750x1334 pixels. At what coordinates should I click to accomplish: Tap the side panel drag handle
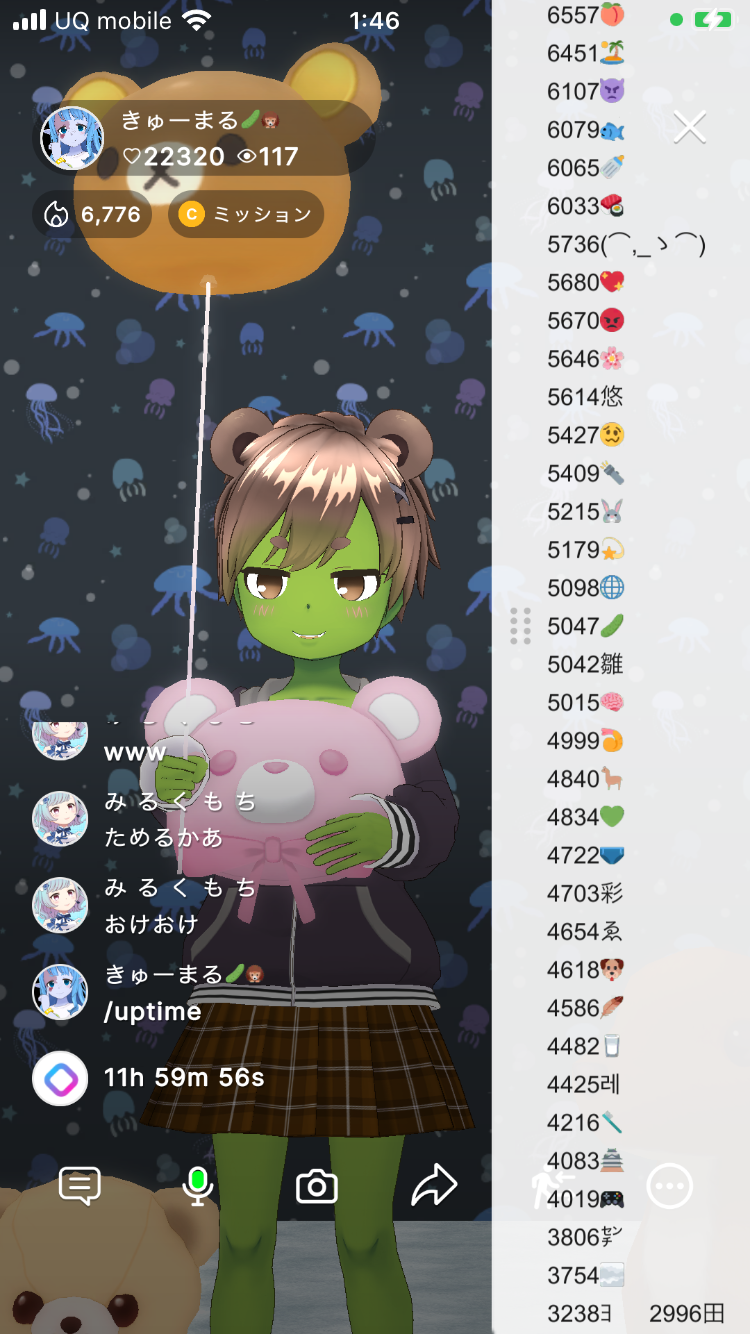coord(520,625)
